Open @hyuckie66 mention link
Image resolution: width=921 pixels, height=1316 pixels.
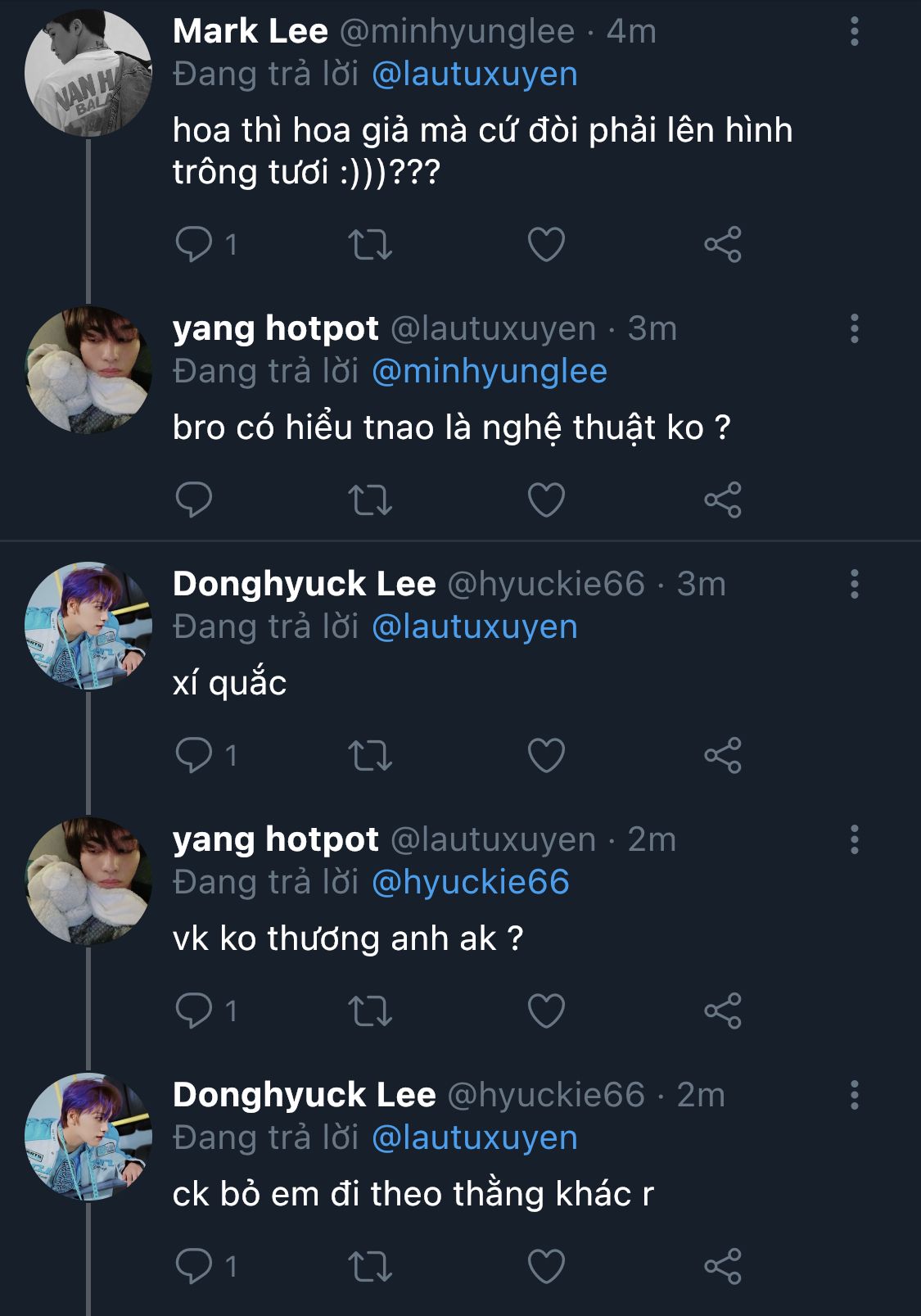coord(471,882)
